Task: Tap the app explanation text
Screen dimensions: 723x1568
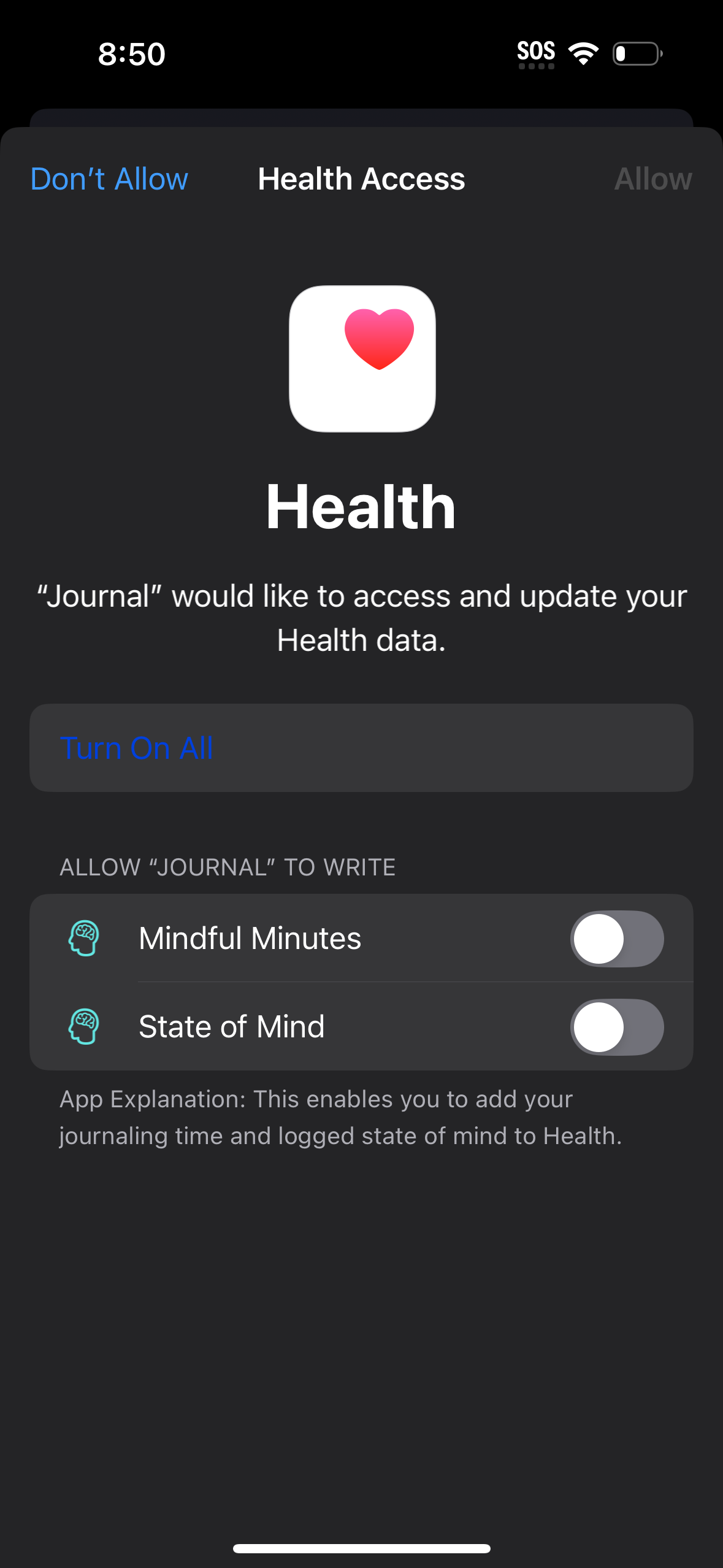Action: click(340, 1116)
